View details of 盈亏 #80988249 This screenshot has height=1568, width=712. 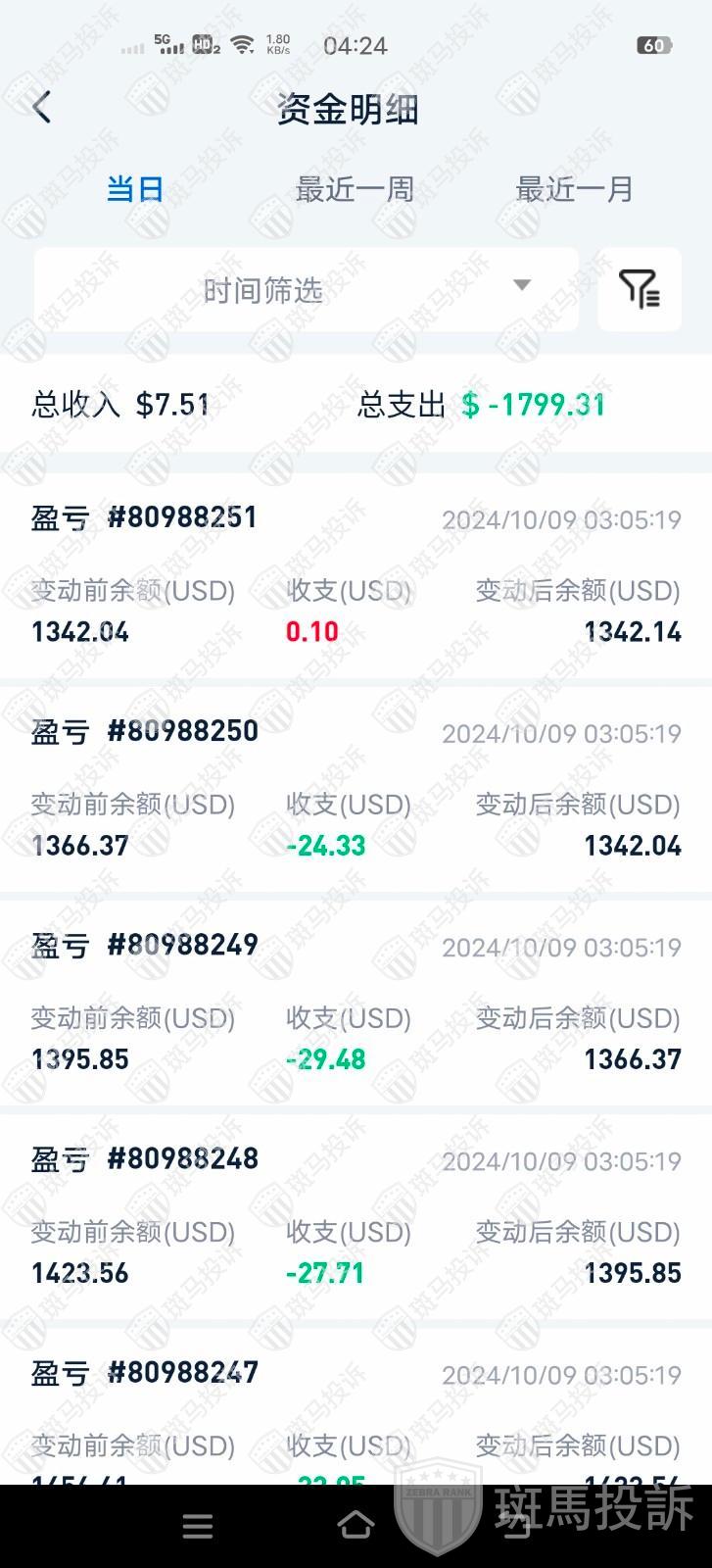[356, 1002]
